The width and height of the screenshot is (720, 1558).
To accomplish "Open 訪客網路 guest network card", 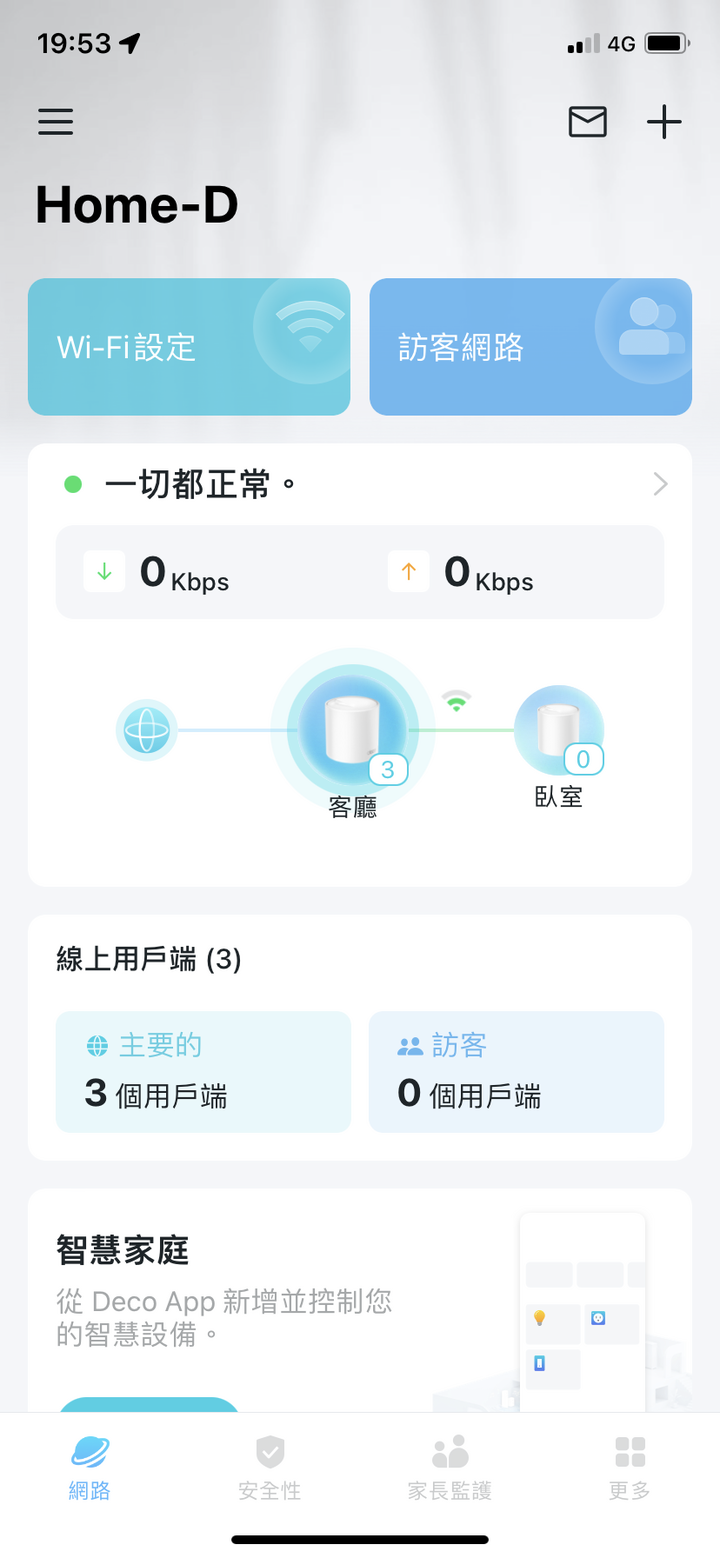I will point(530,347).
